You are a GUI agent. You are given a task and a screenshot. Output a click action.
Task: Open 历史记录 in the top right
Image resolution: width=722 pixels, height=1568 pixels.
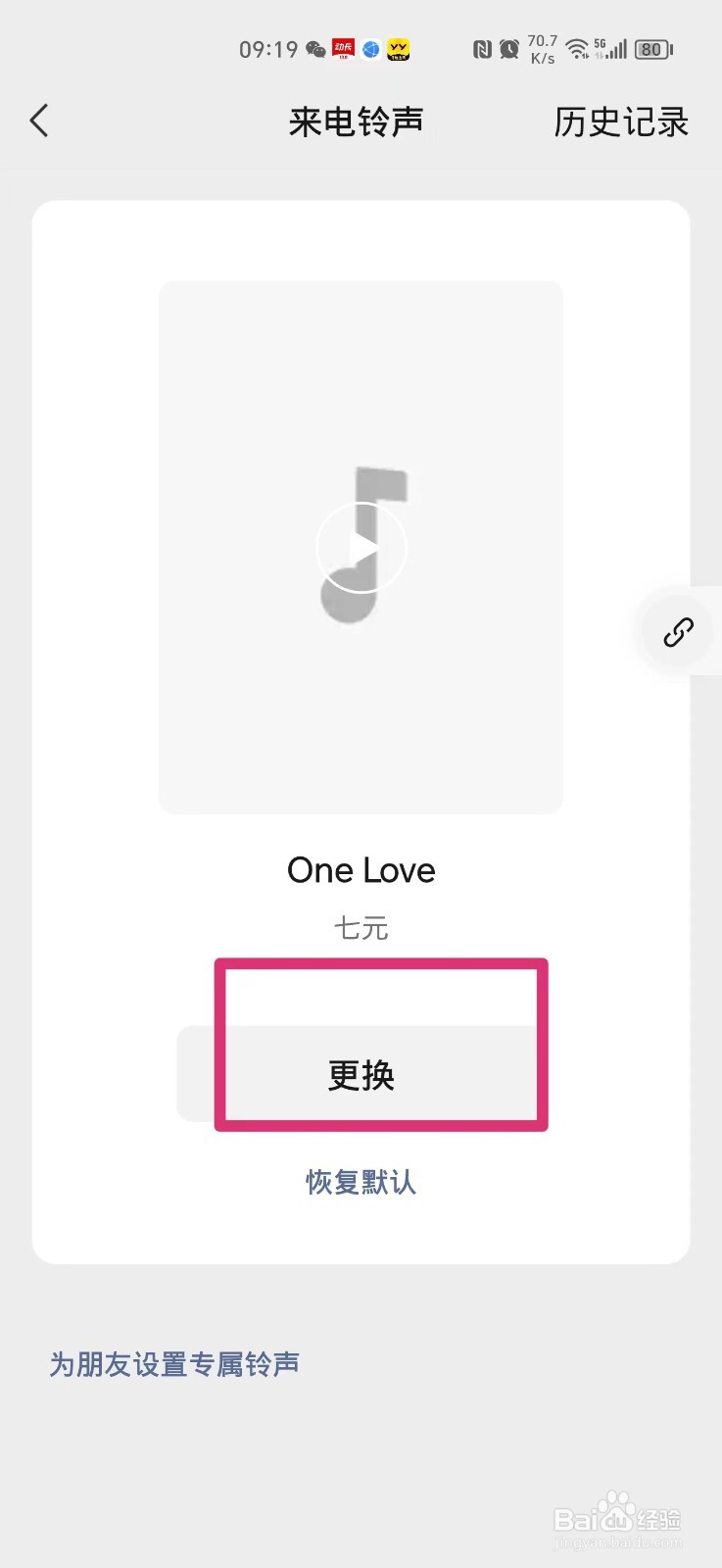pos(620,122)
